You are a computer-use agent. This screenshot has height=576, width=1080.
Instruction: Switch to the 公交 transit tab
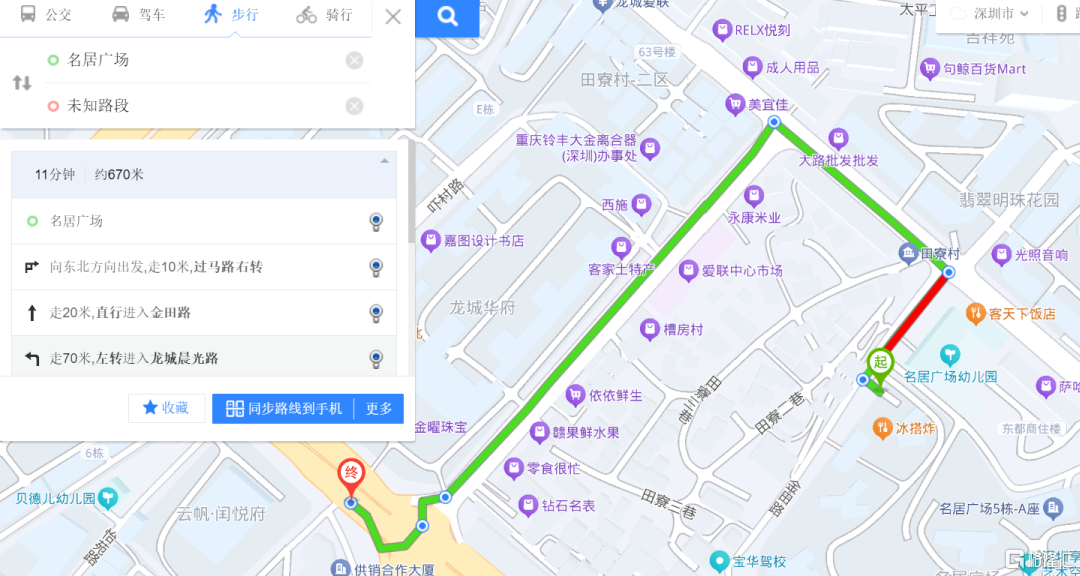(46, 15)
